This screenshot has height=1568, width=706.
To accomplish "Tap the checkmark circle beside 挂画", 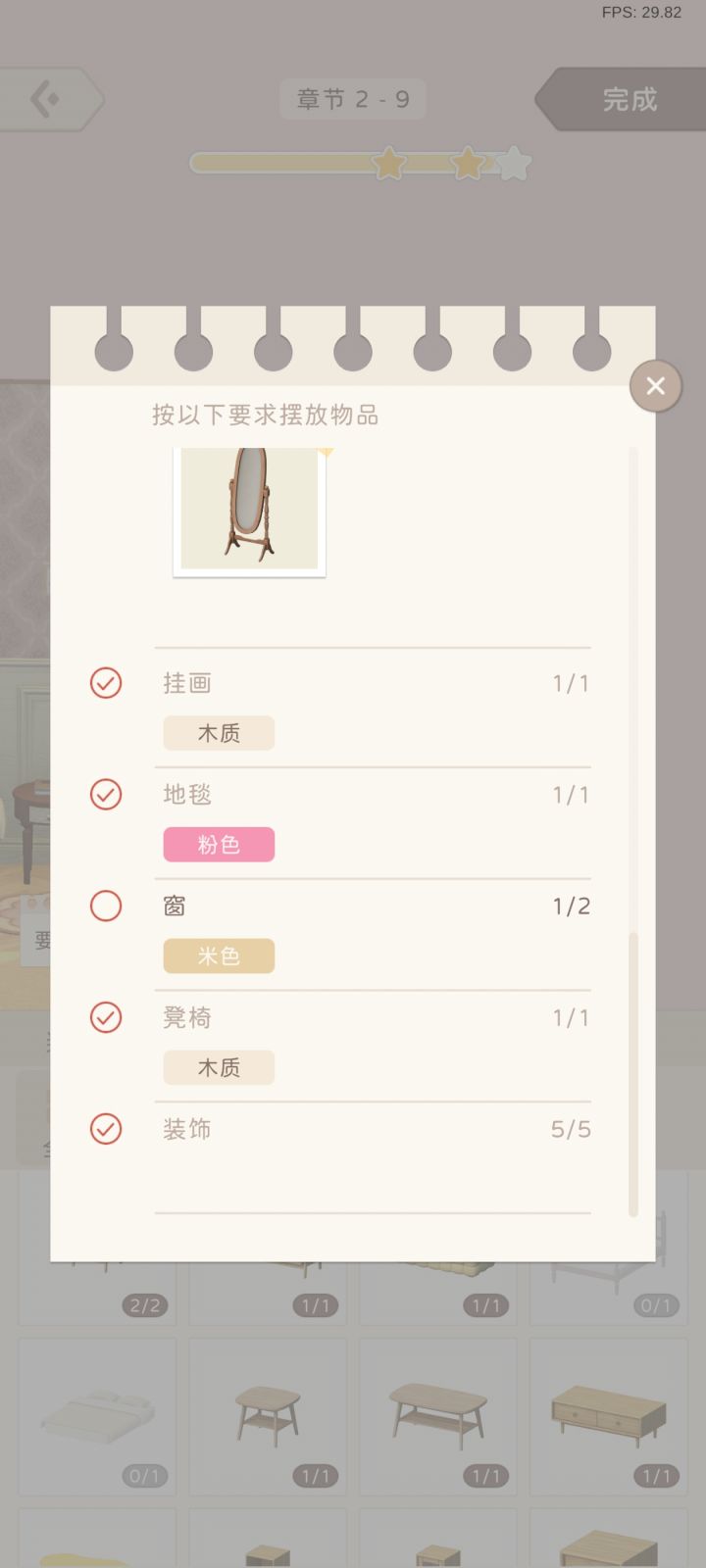I will pos(106,683).
